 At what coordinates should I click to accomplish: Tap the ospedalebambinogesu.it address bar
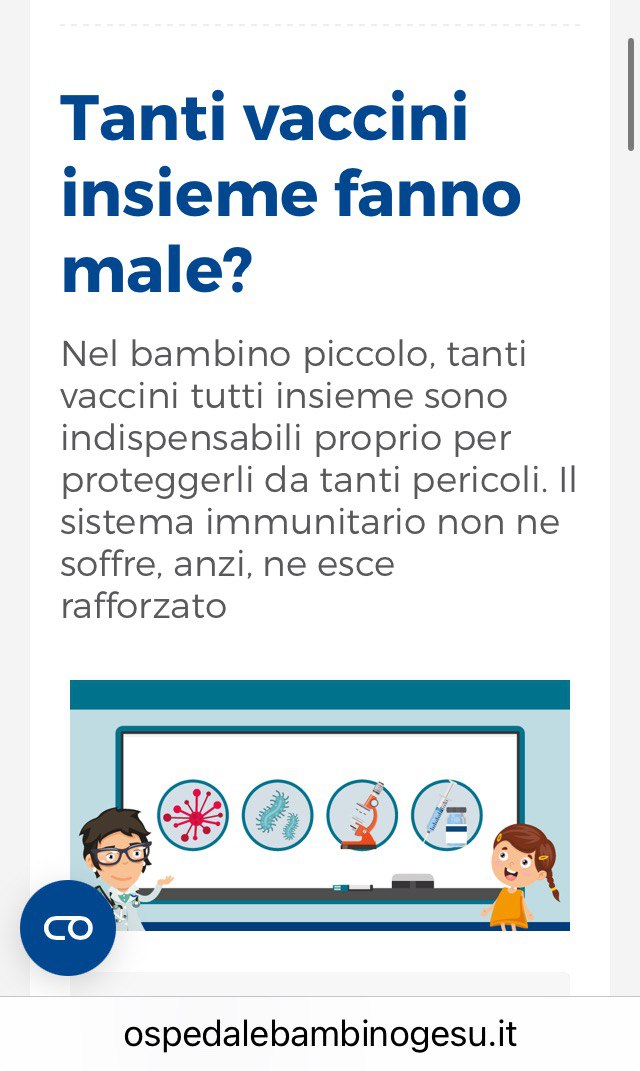(x=320, y=1034)
